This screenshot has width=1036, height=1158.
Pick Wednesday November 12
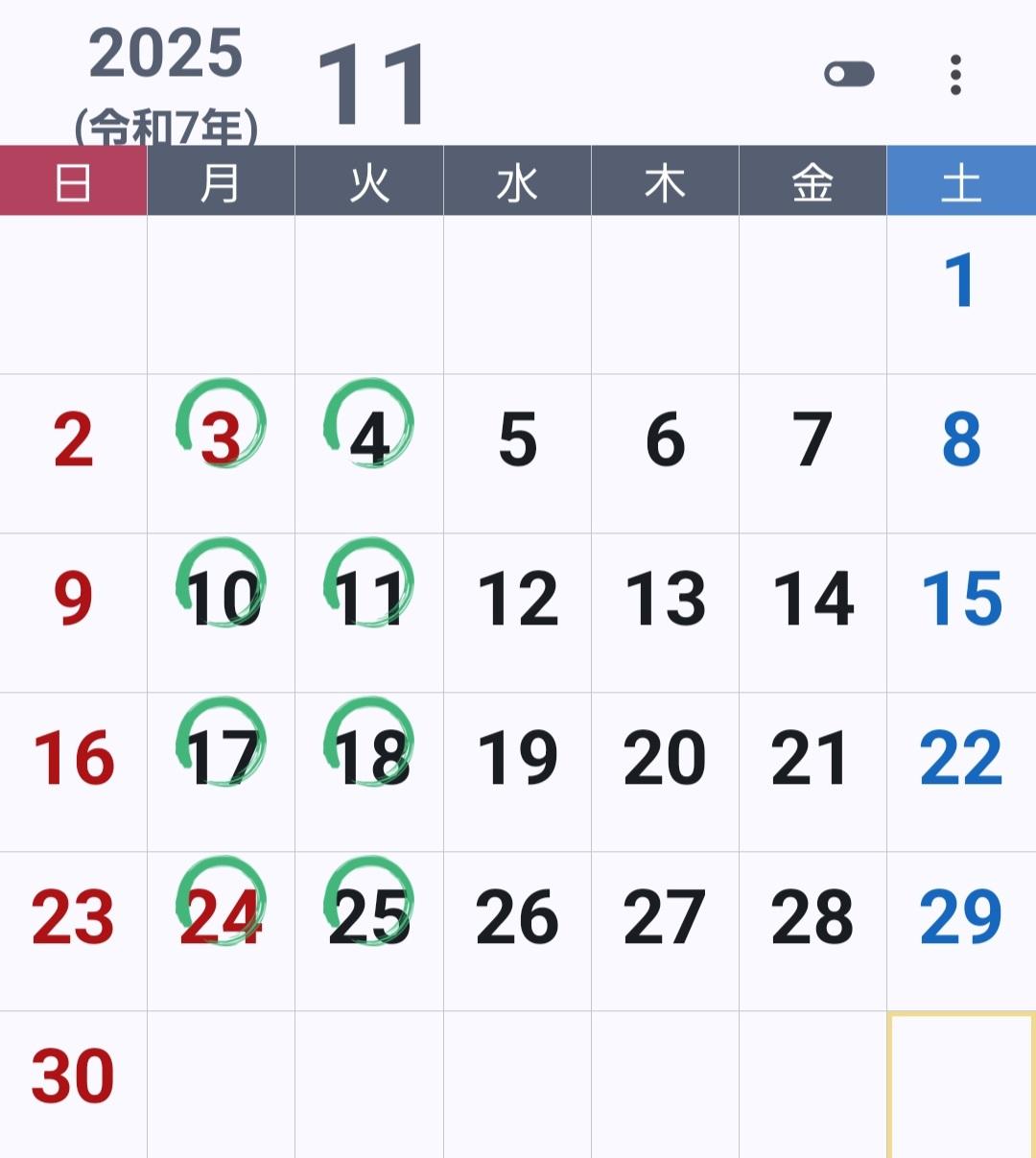pyautogui.click(x=517, y=613)
